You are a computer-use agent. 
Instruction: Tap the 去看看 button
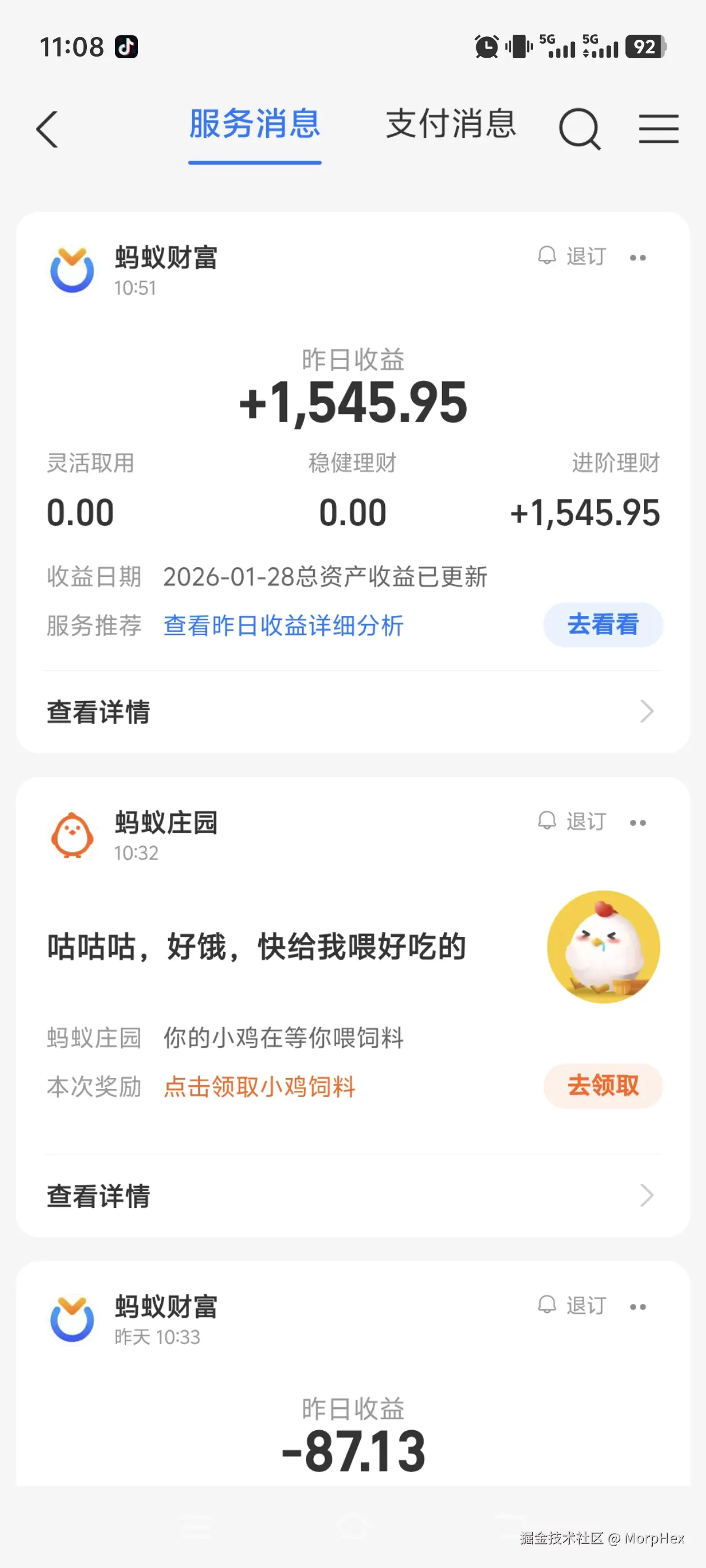coord(602,624)
